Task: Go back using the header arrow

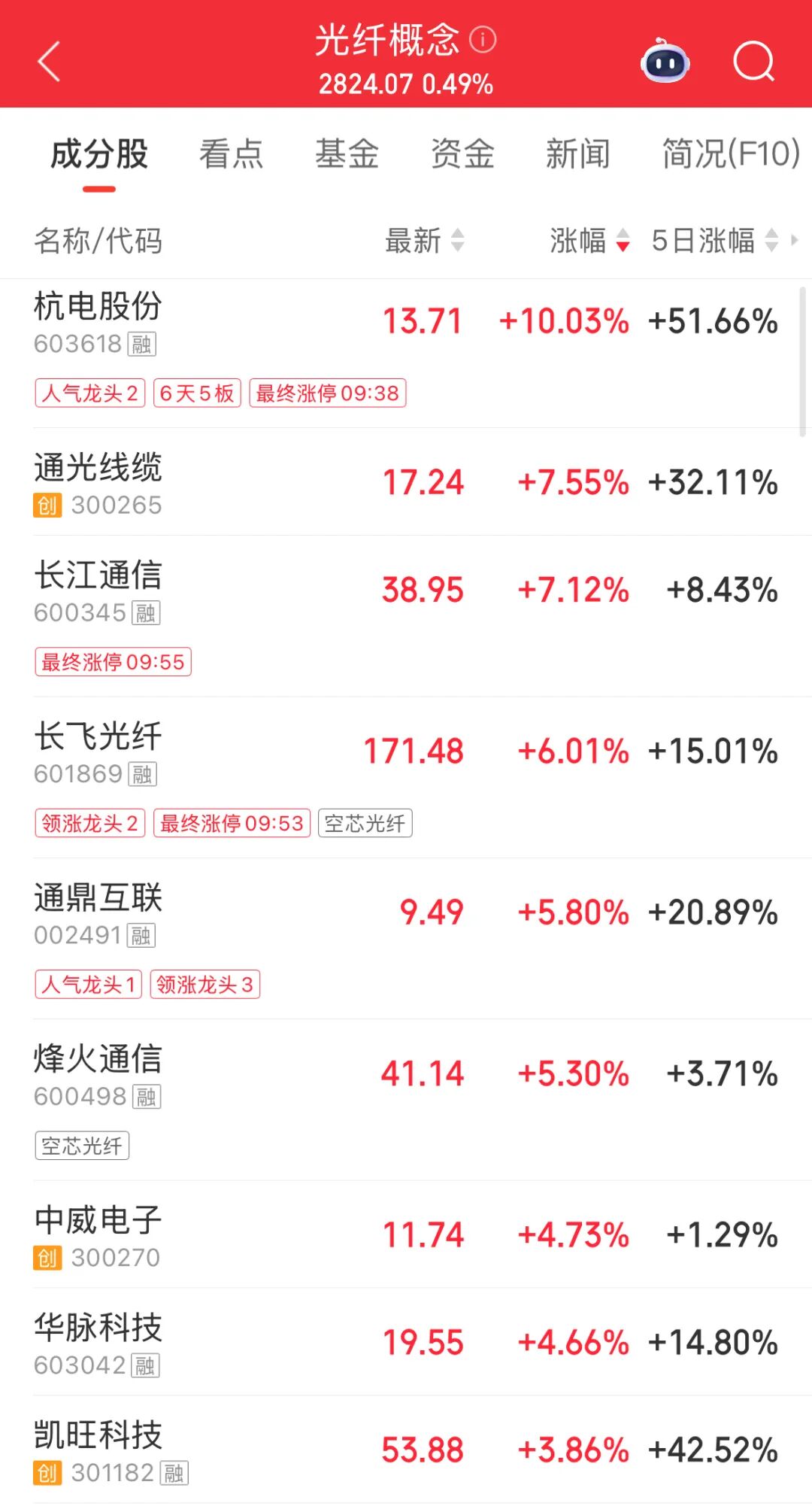Action: pyautogui.click(x=50, y=62)
